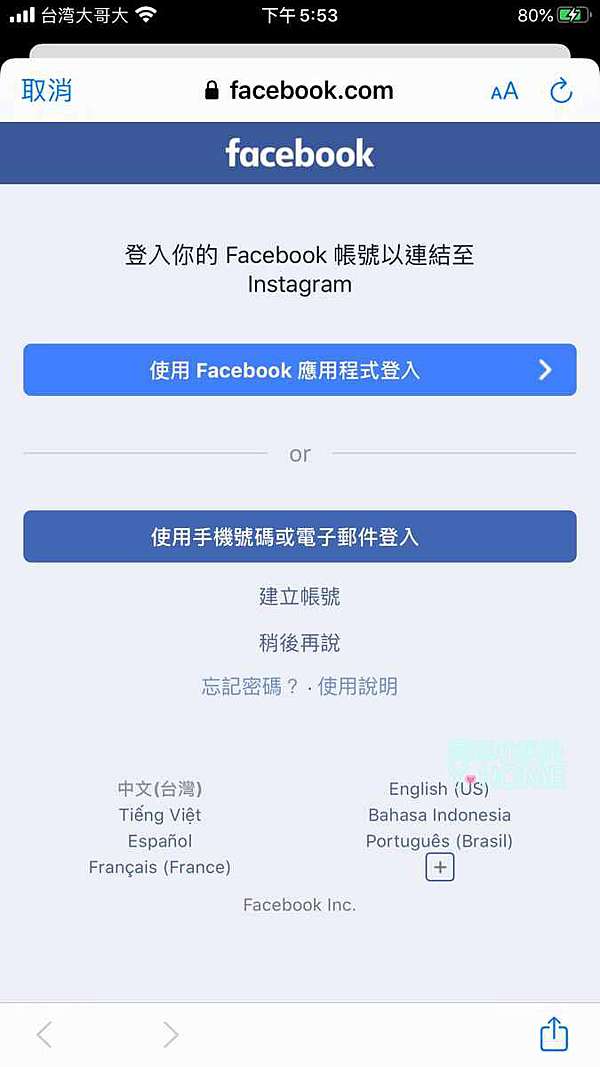
Task: Choose Português (Brasil) language
Action: point(439,841)
